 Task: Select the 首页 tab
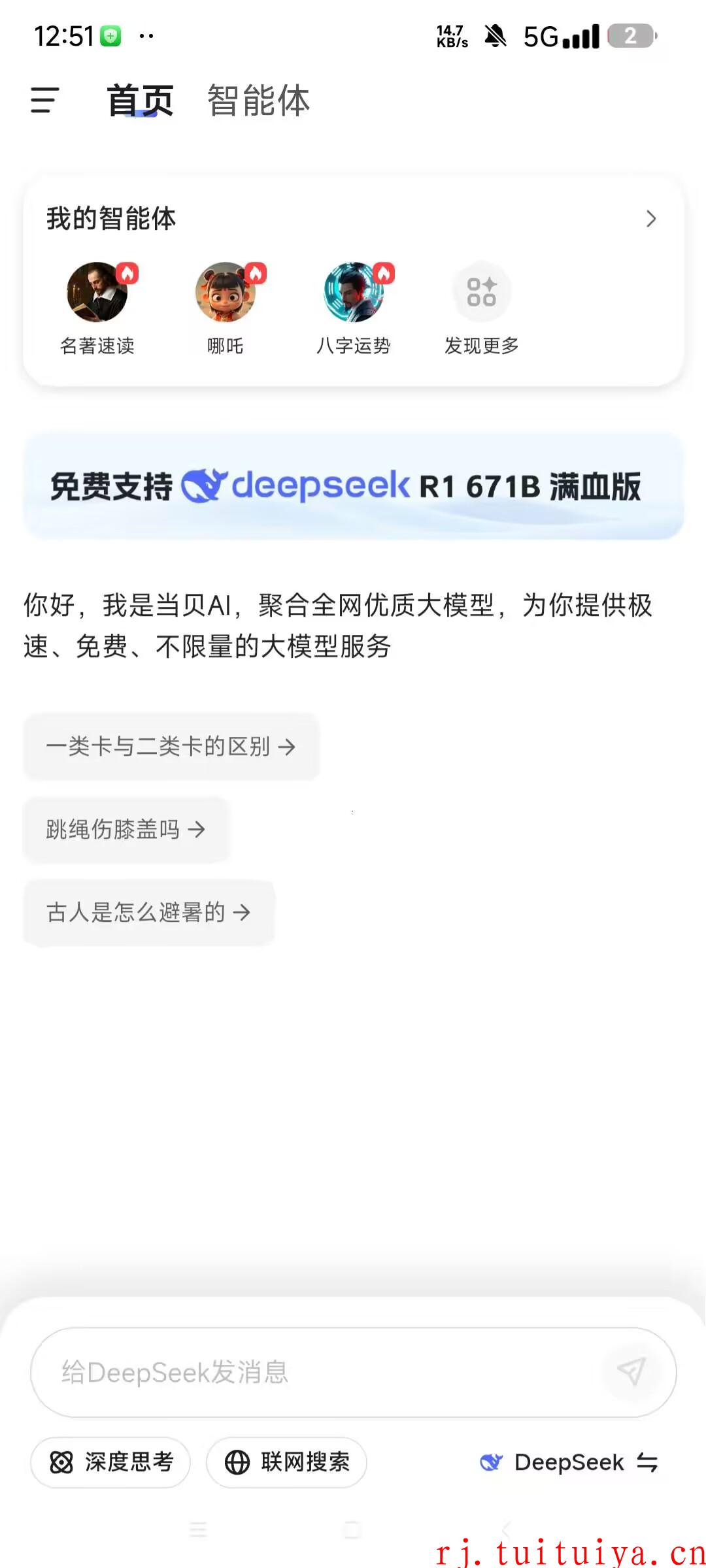[140, 101]
